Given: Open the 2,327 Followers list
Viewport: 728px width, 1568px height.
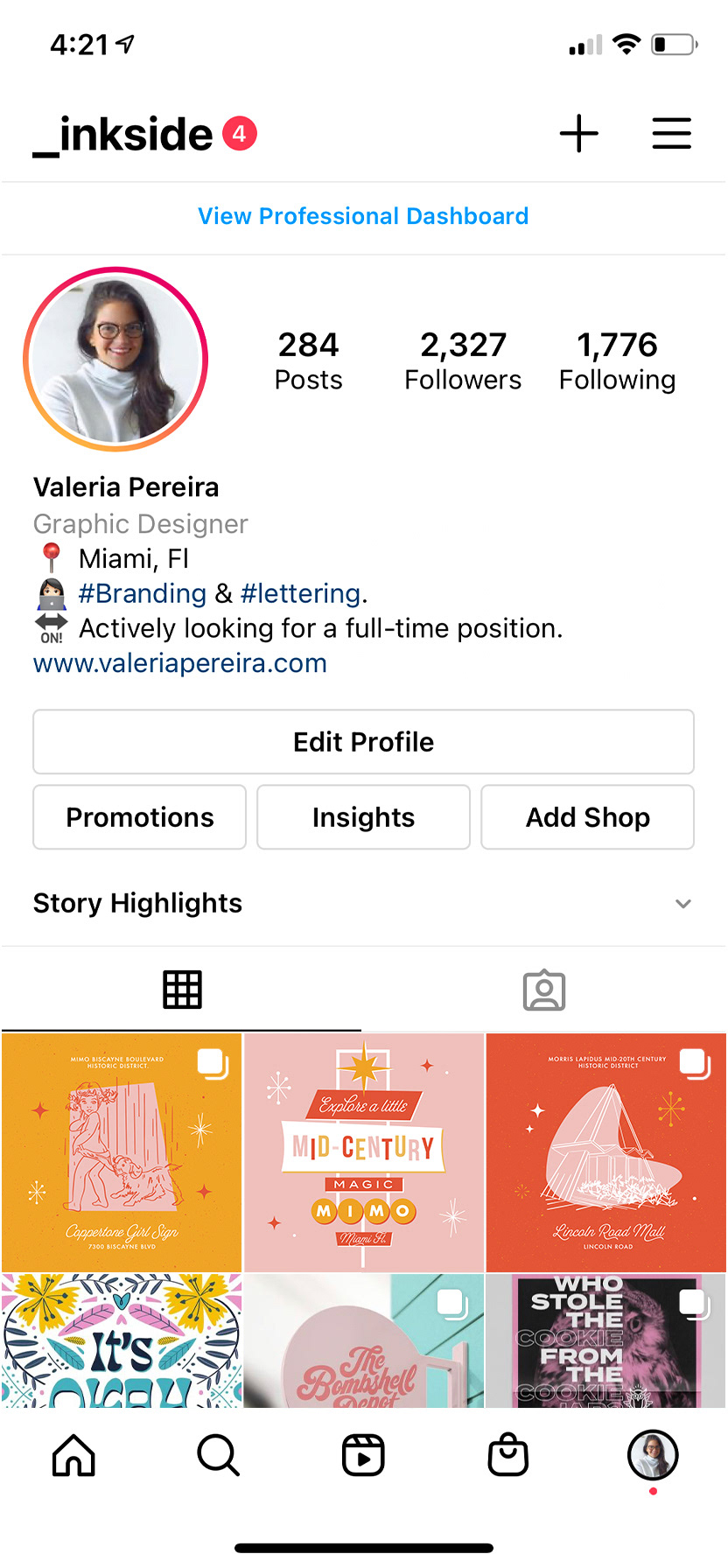Looking at the screenshot, I should [x=463, y=360].
